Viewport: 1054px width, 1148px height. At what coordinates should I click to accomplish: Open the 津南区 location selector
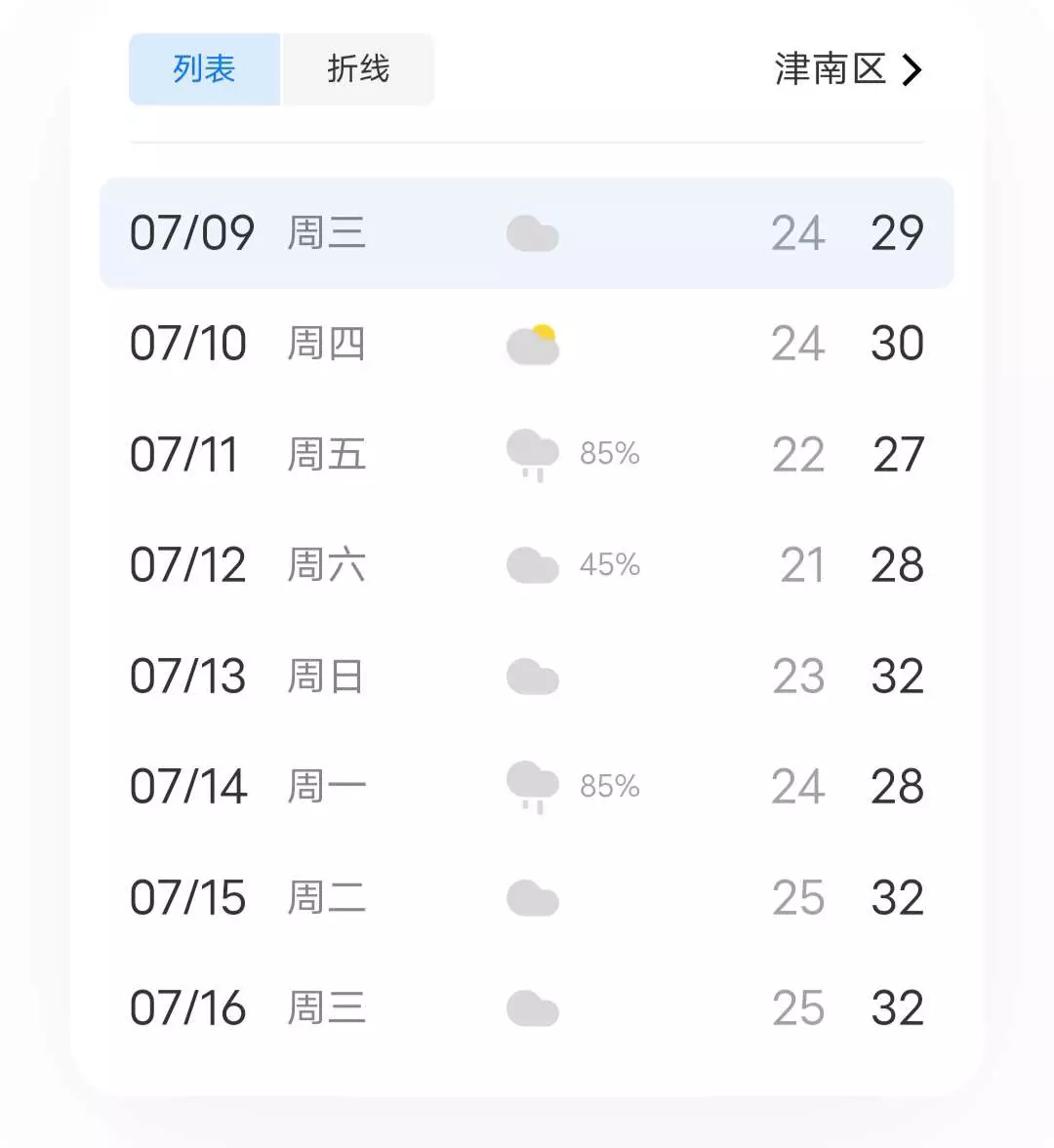click(847, 70)
